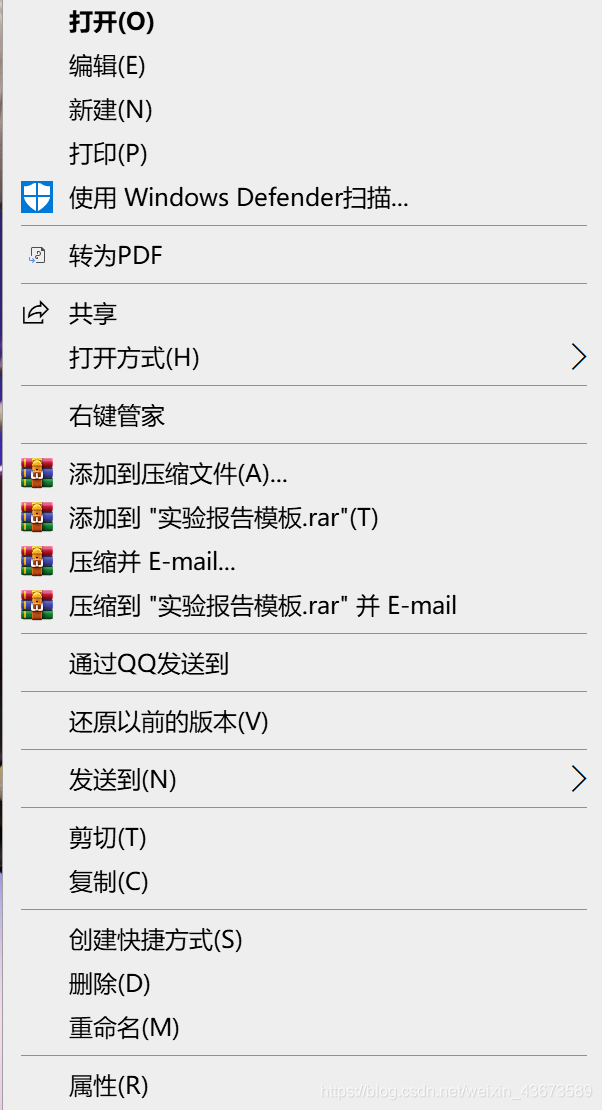
Task: Open 右键管家 option
Action: point(117,416)
